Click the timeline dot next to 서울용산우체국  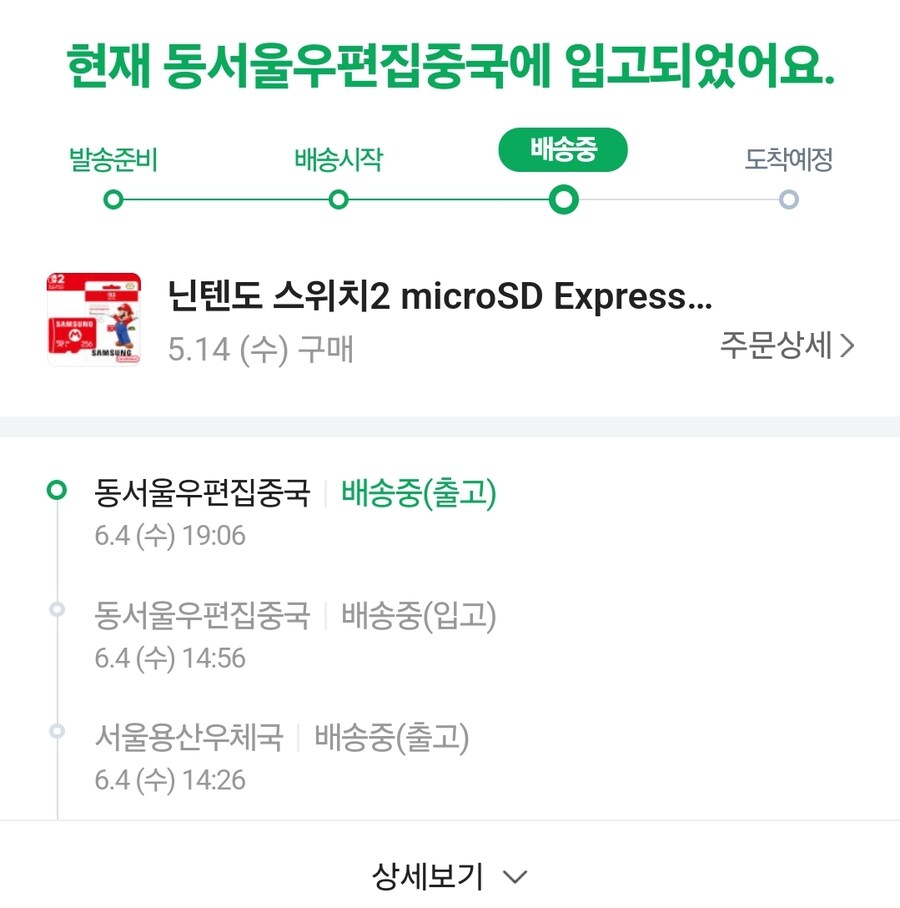pyautogui.click(x=53, y=731)
